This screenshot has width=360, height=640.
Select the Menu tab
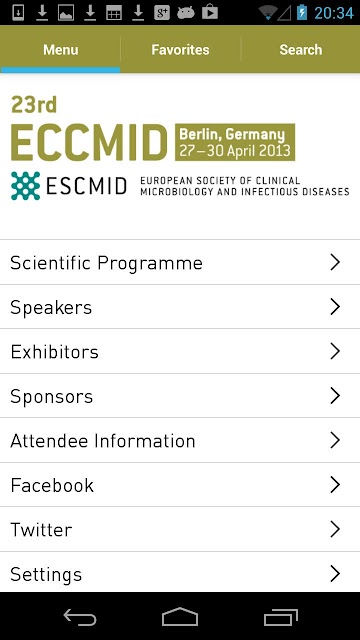pos(60,49)
